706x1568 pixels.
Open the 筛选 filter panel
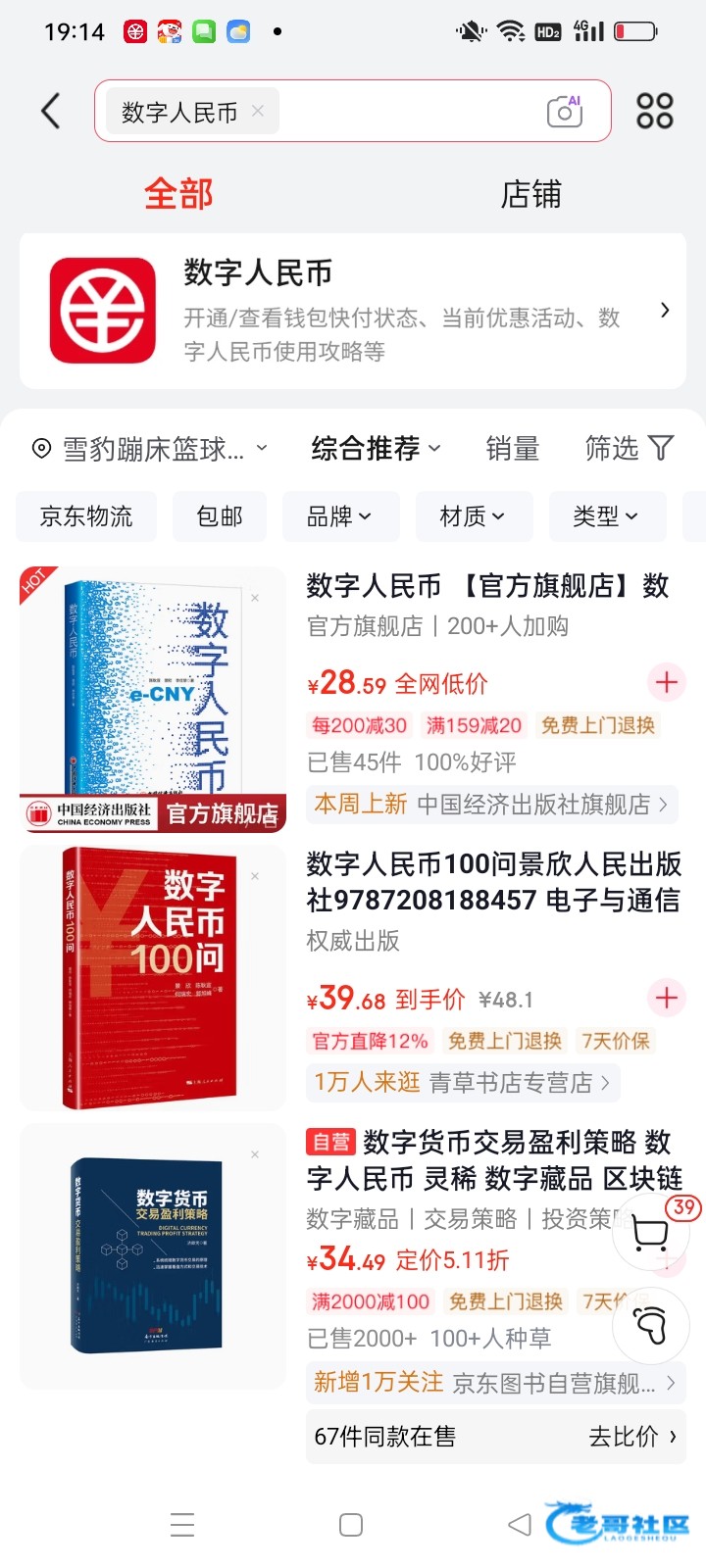[x=629, y=449]
